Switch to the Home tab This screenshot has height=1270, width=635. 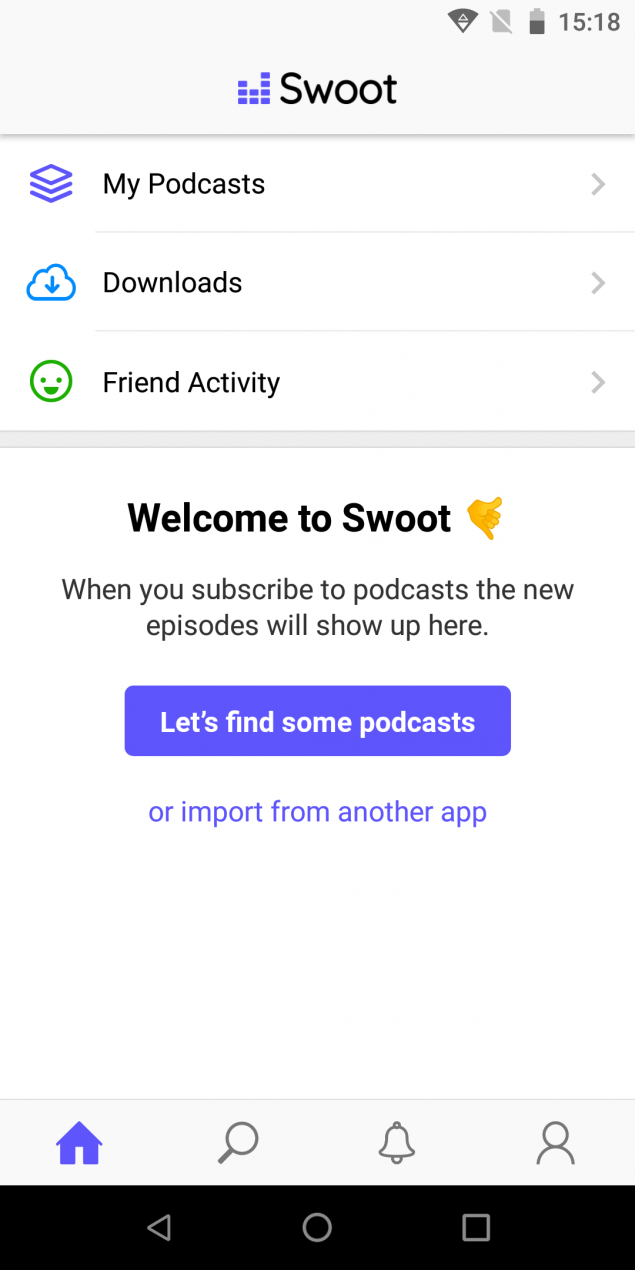(79, 1142)
